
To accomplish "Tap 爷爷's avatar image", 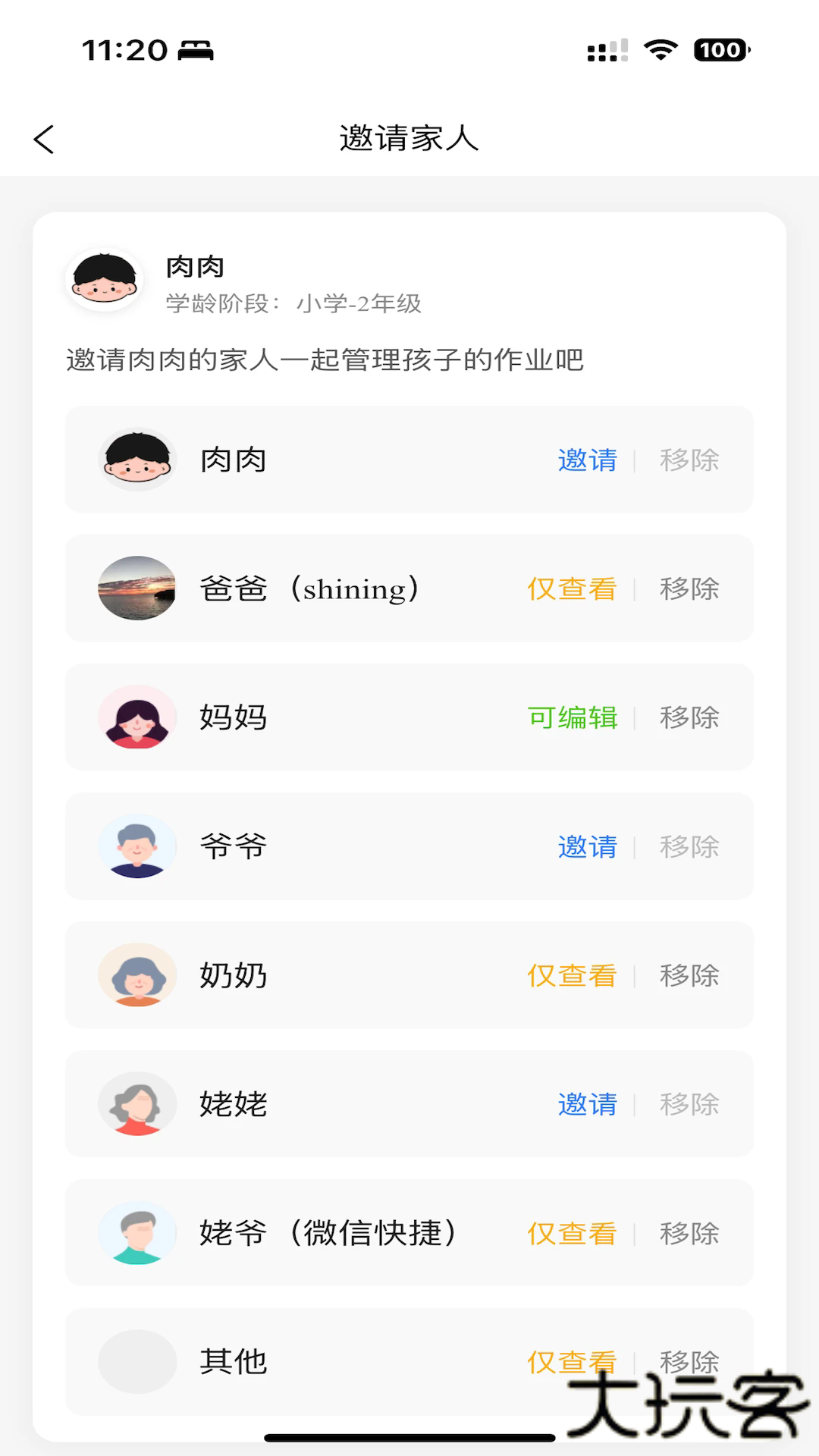I will click(x=136, y=846).
